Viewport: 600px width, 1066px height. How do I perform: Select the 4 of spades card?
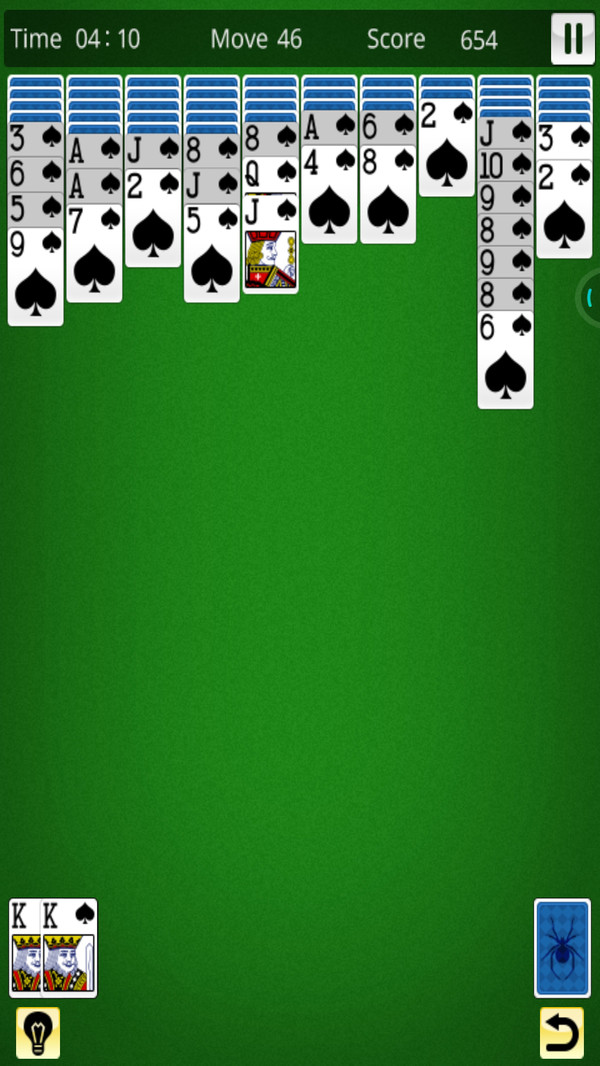coord(329,197)
